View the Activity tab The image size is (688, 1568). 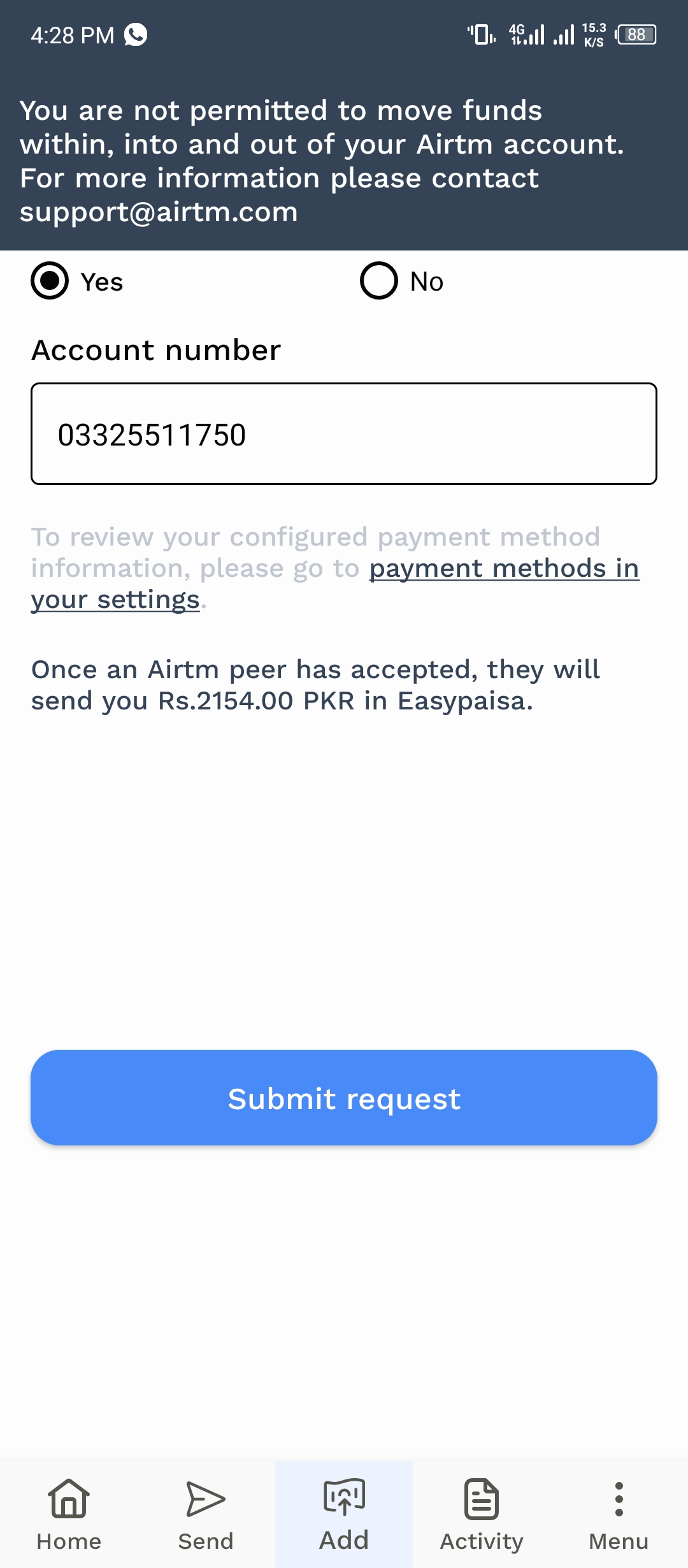(x=482, y=1514)
